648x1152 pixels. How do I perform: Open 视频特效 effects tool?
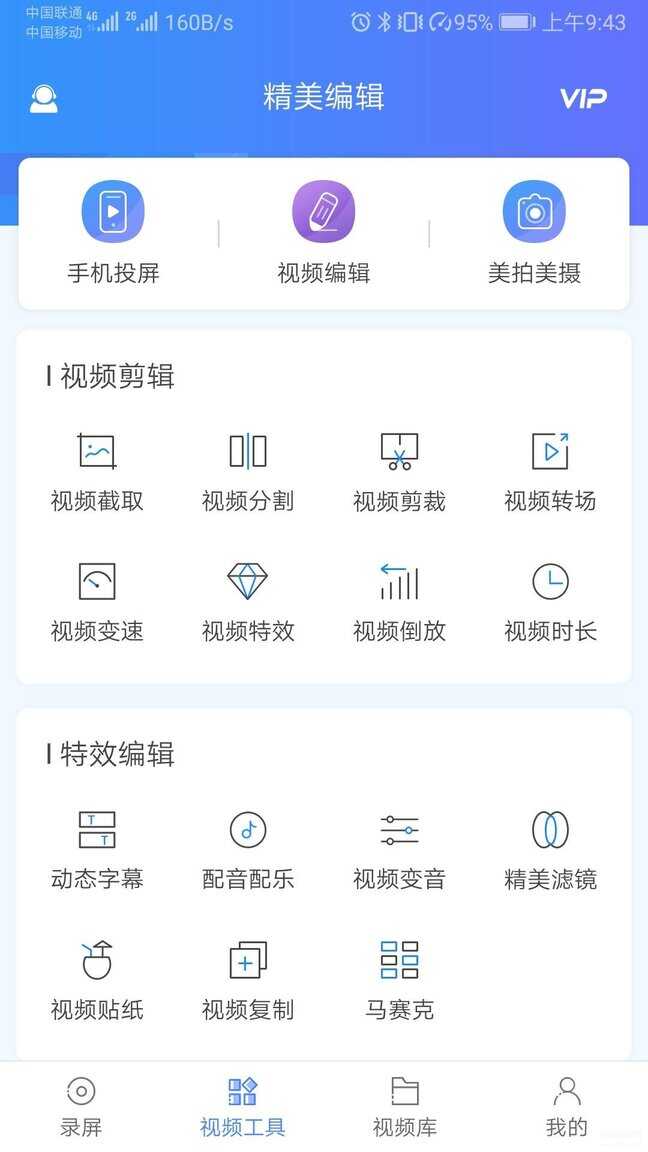pos(248,602)
